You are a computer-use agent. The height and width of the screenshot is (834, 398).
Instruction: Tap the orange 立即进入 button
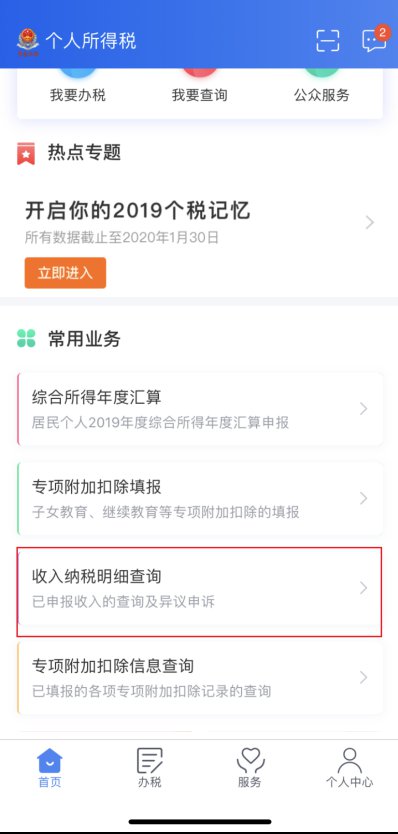pyautogui.click(x=65, y=273)
